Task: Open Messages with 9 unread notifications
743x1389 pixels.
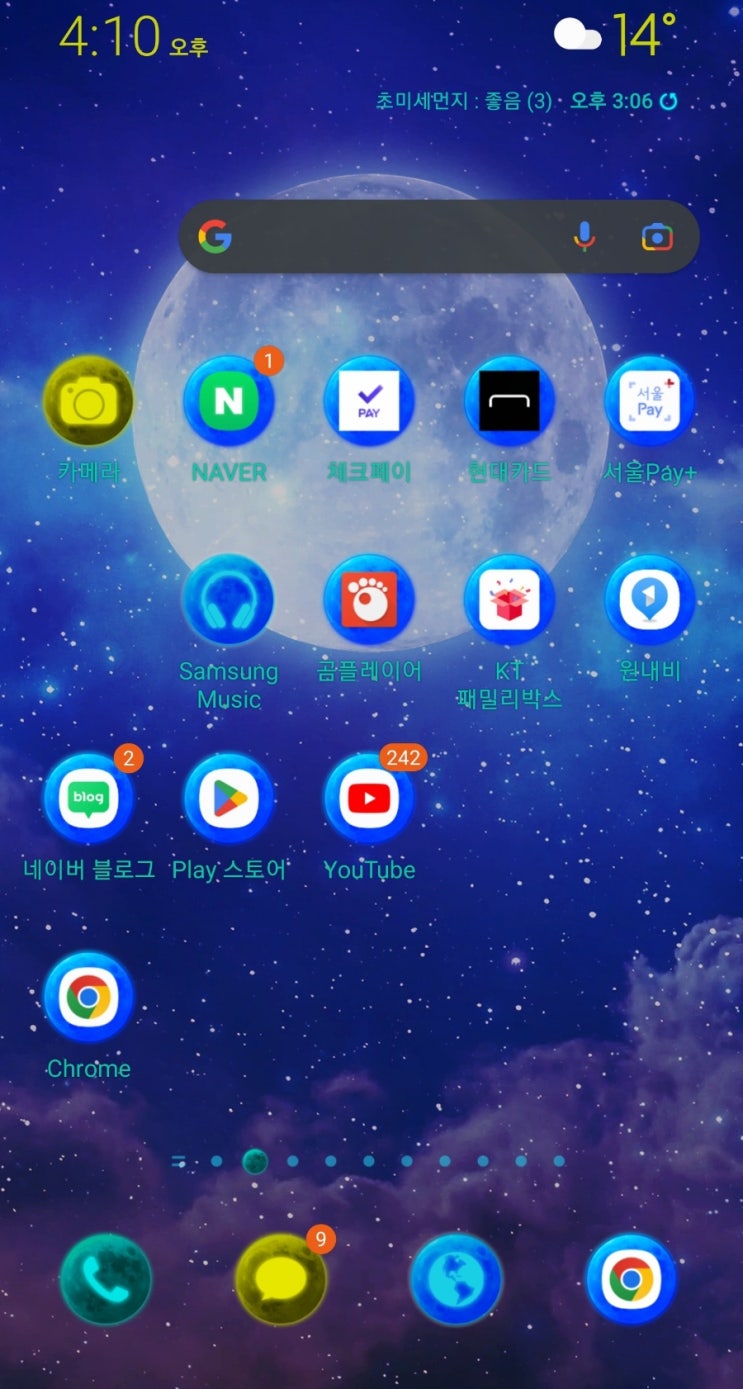Action: (280, 1280)
